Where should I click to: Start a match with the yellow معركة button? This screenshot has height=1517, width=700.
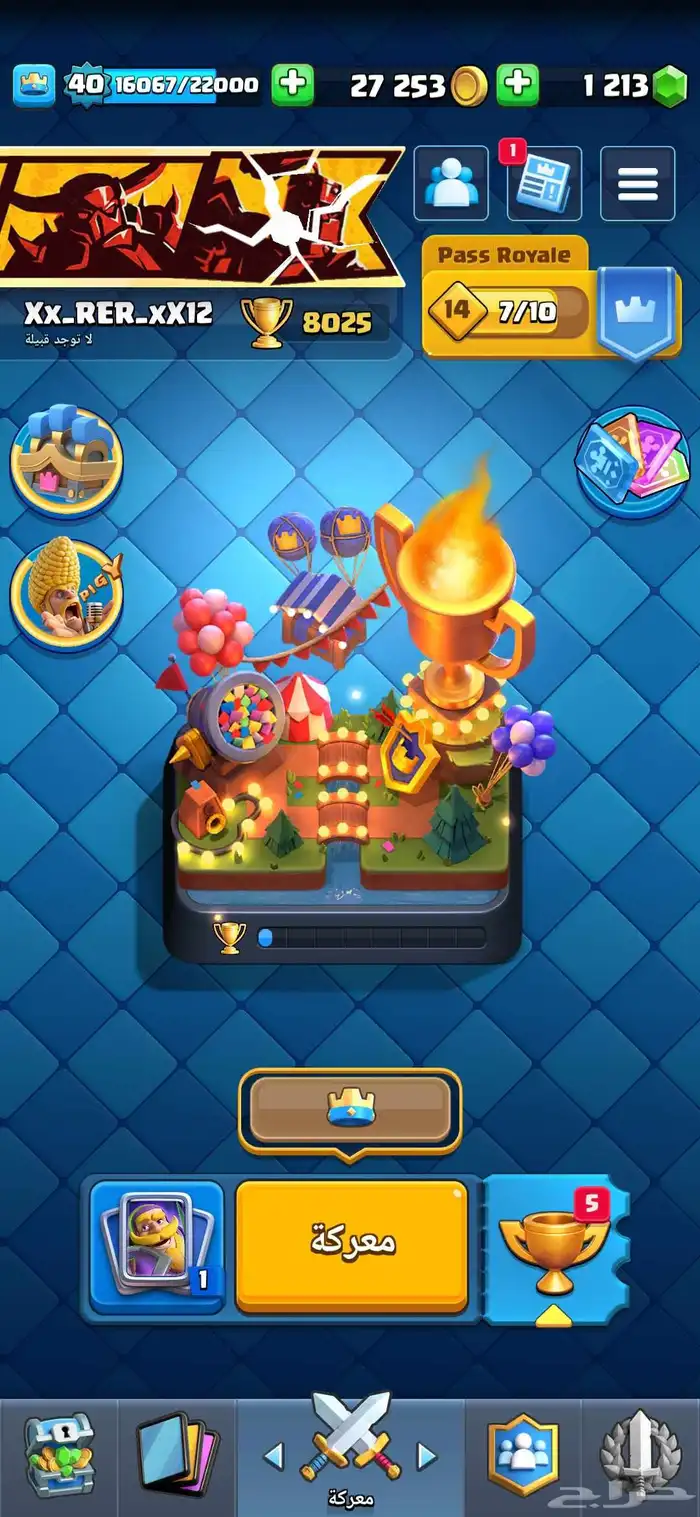[x=352, y=1245]
